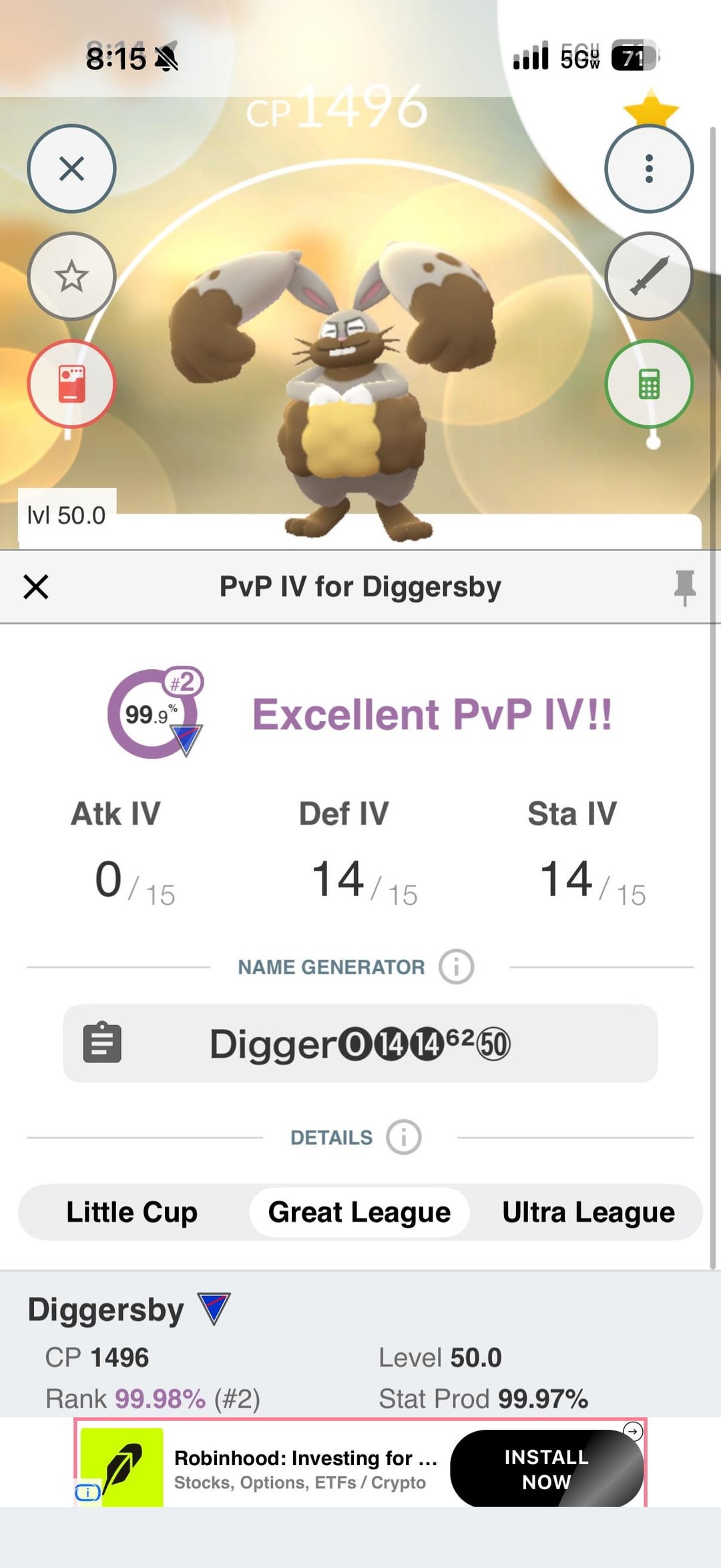The width and height of the screenshot is (721, 1568).
Task: Tap Install Now on the Robinhood ad
Action: pos(547,1469)
